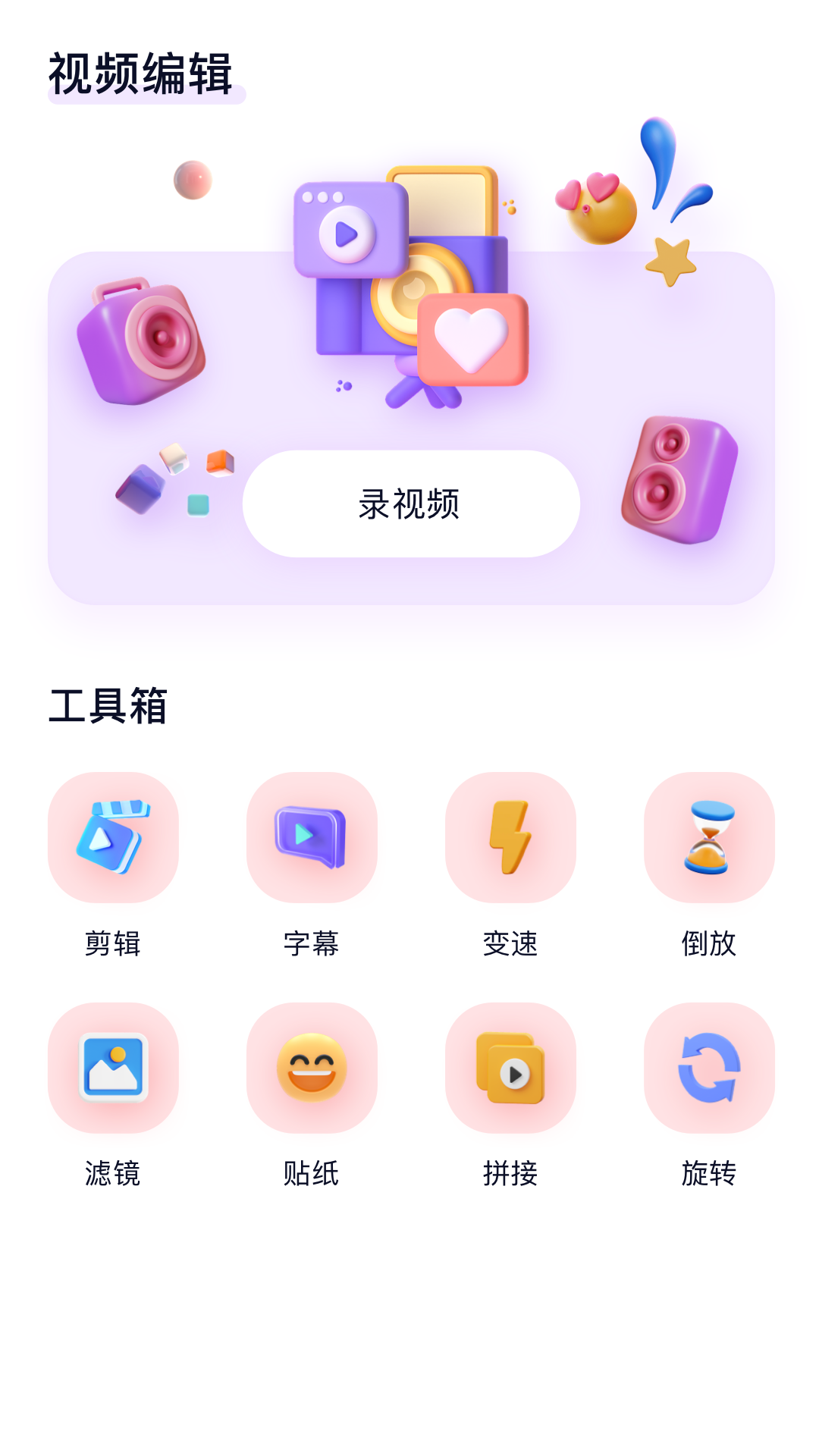Open the 剪辑 editing tool
Screen dimensions: 819x1456
[113, 837]
